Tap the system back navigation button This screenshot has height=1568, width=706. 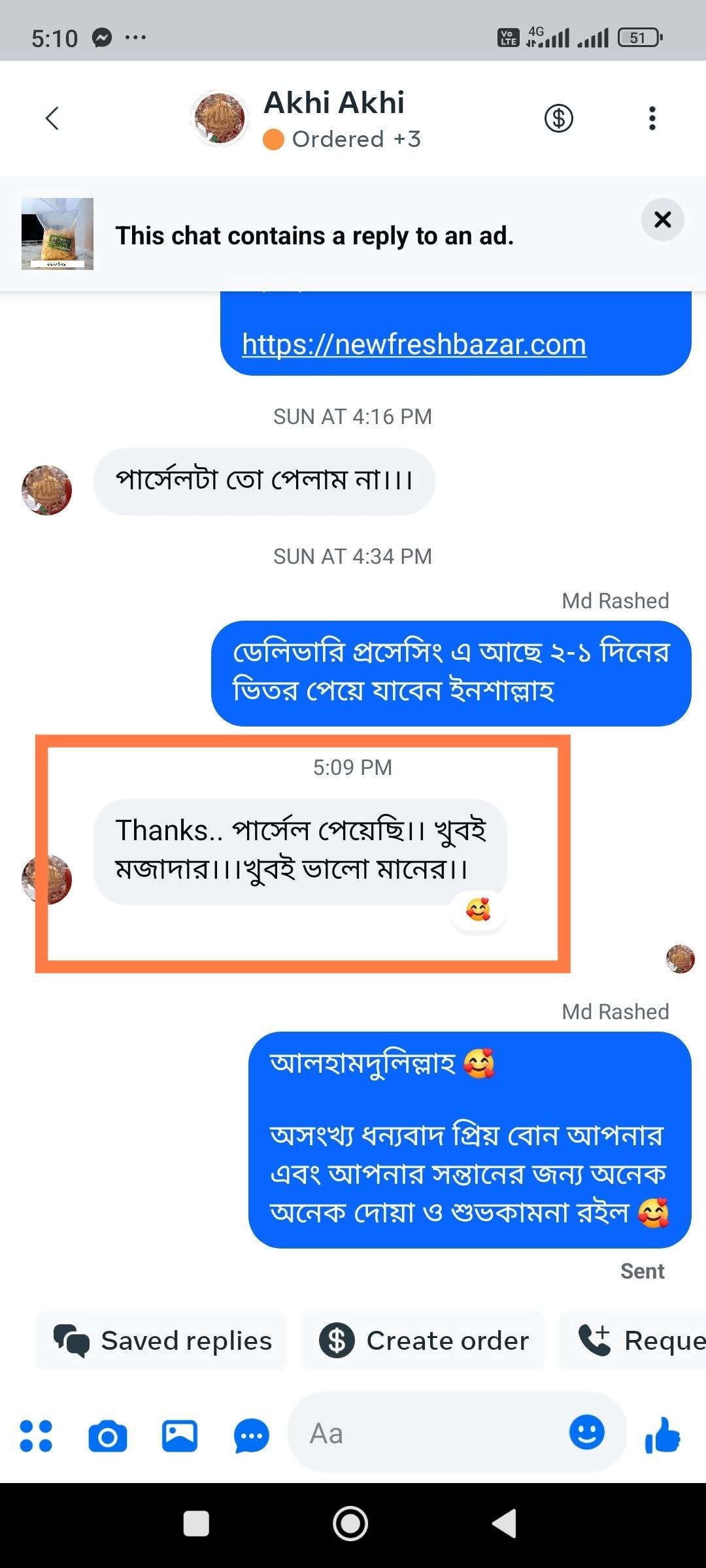point(505,1524)
